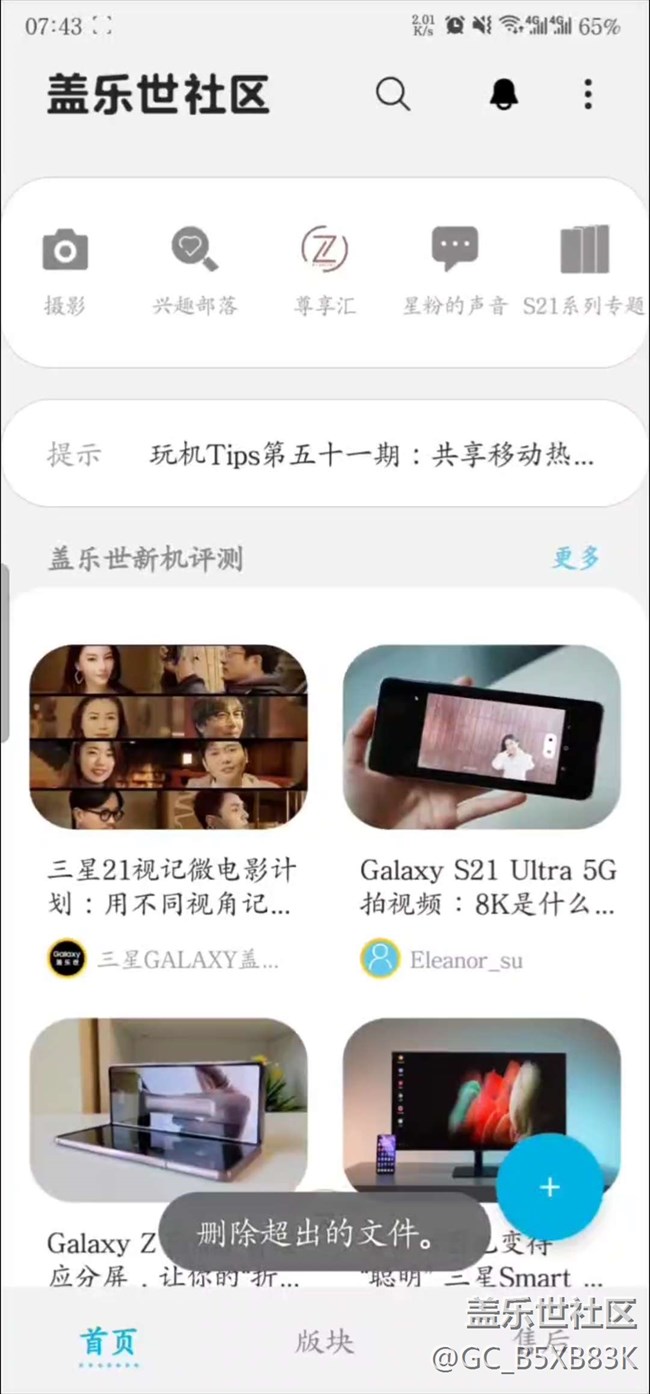
Task: Create a new post with the plus button
Action: (x=549, y=1187)
